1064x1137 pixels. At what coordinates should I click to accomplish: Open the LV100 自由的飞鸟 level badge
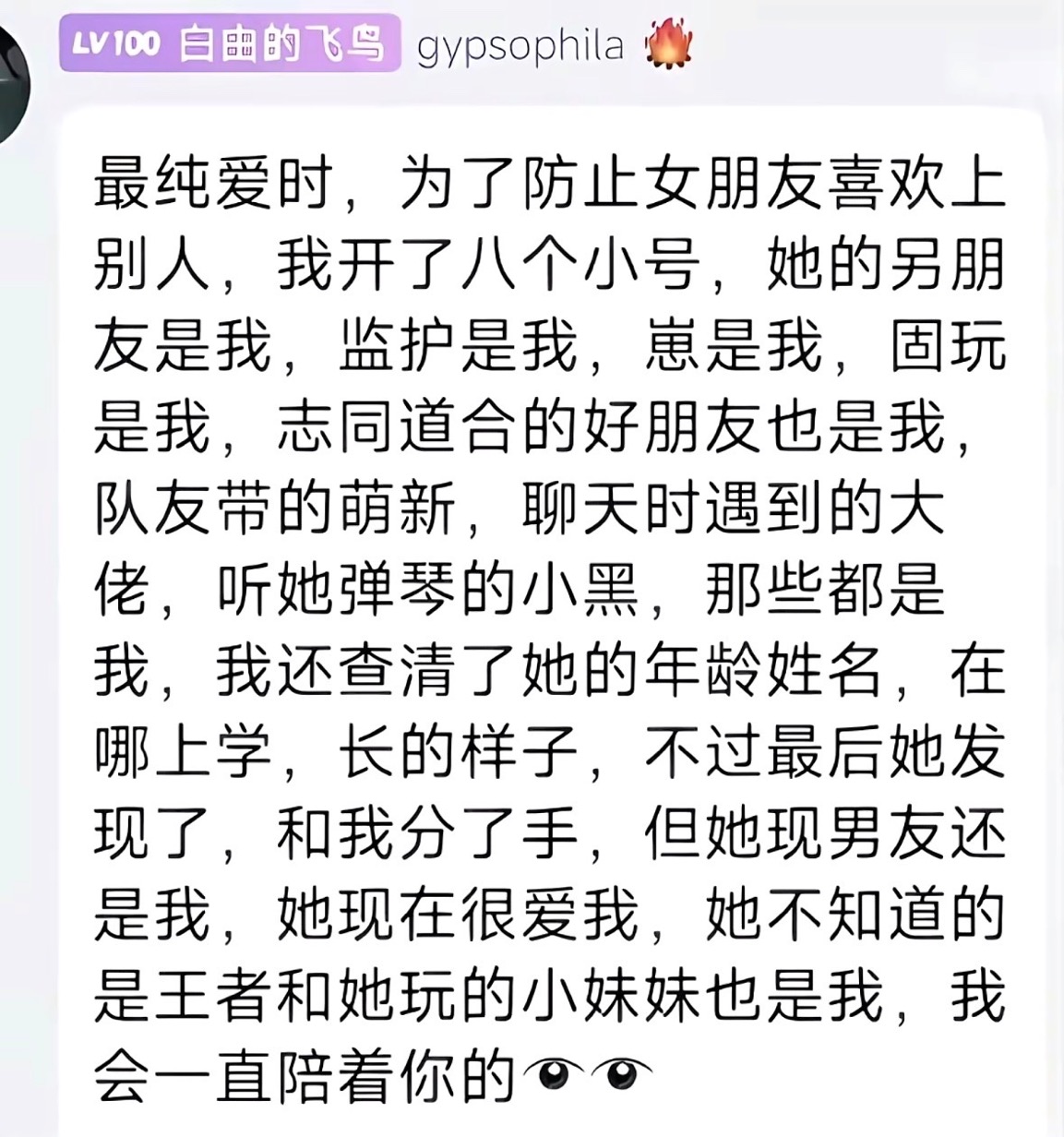coord(230,43)
